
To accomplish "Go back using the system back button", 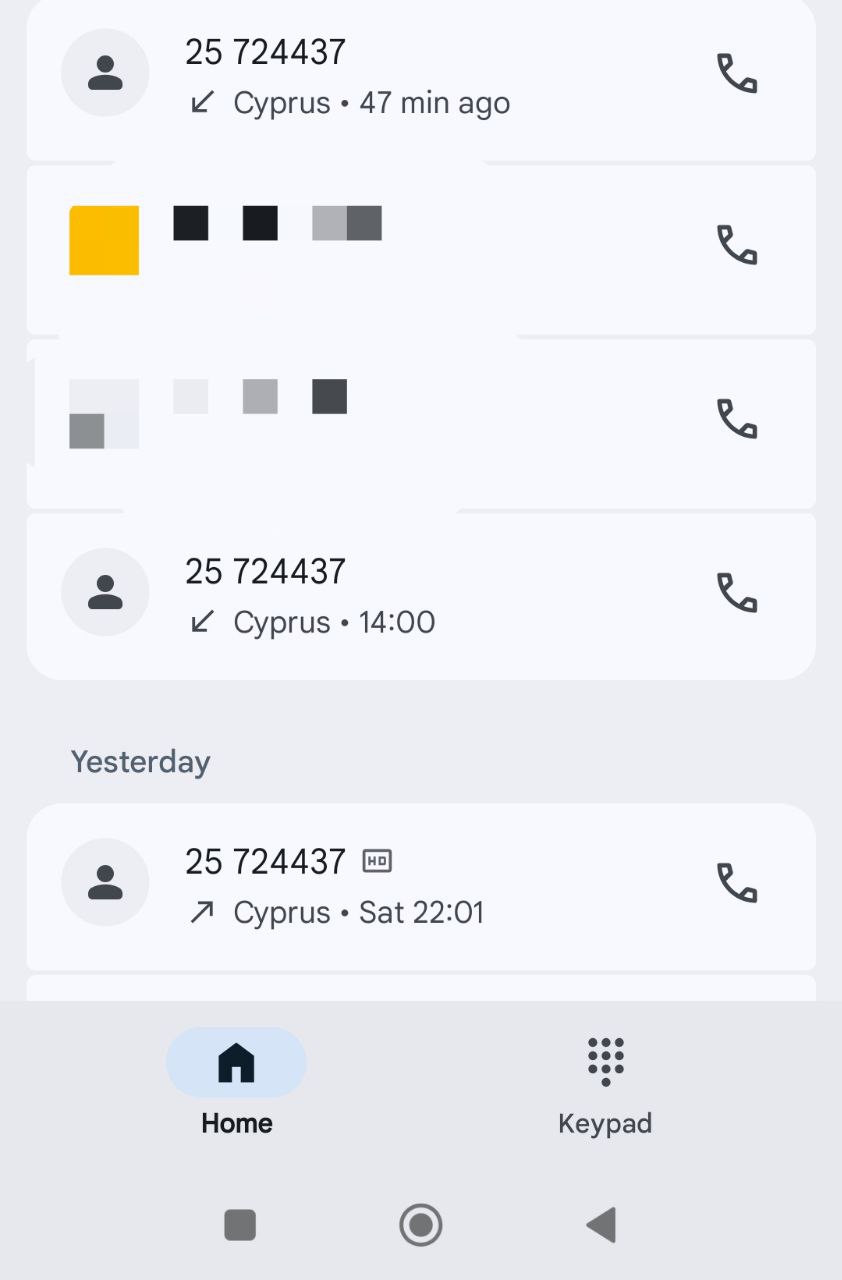I will tap(601, 1224).
